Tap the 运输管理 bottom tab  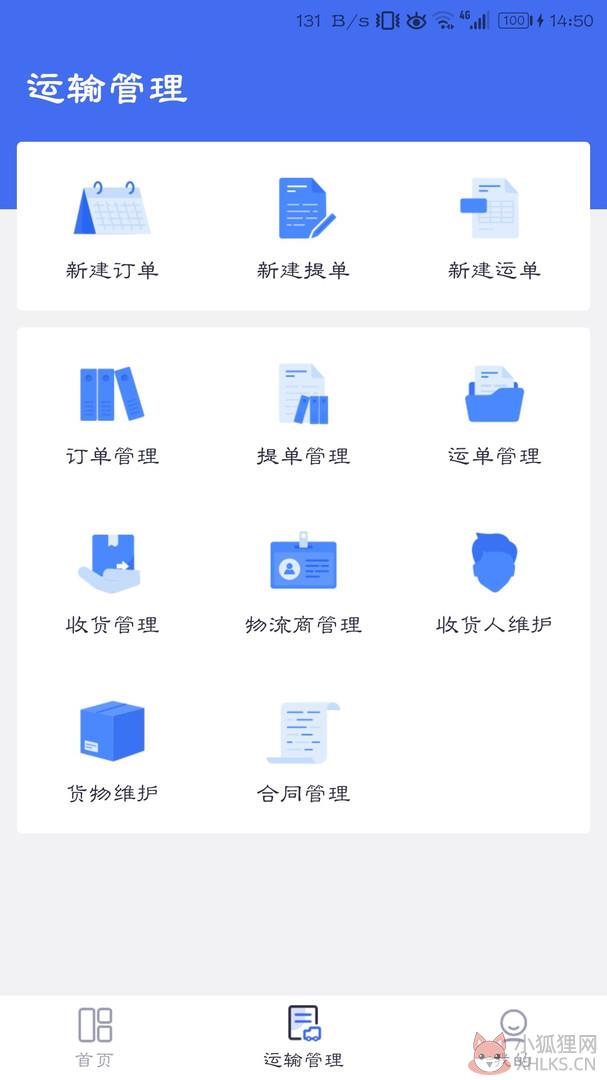pos(303,1037)
